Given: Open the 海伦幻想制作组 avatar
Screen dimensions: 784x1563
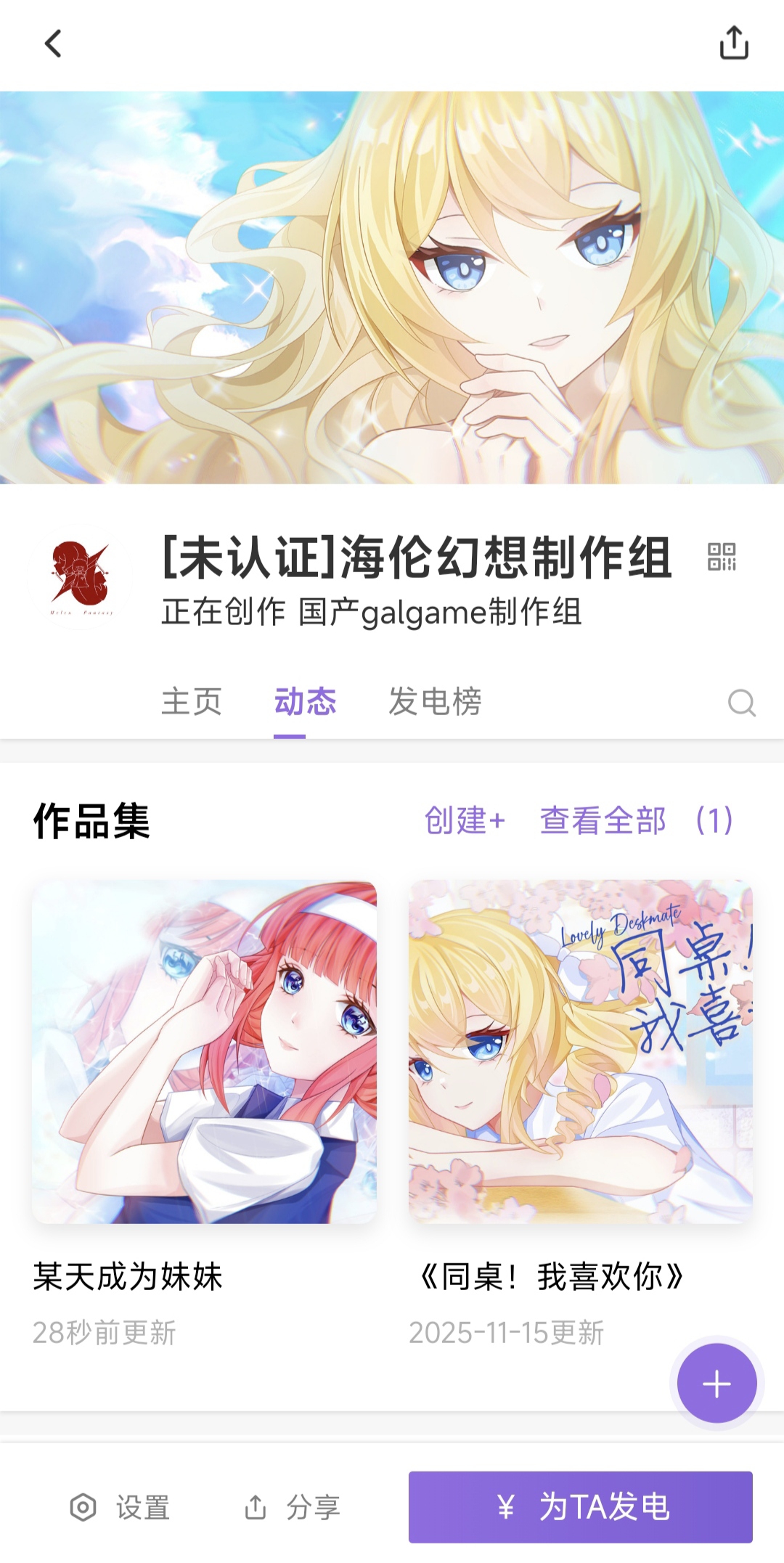Looking at the screenshot, I should pos(81,577).
